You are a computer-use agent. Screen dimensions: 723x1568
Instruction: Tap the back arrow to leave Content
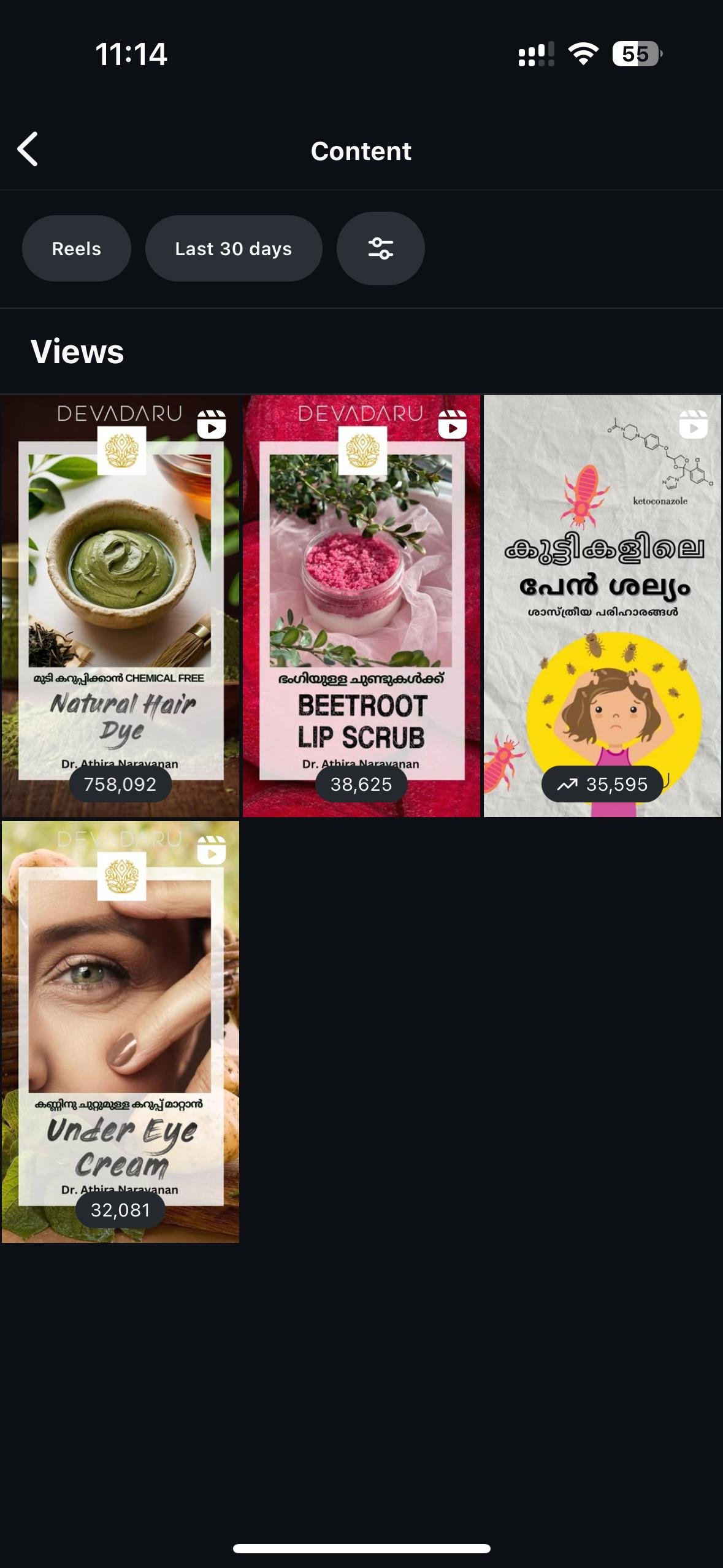pos(27,149)
